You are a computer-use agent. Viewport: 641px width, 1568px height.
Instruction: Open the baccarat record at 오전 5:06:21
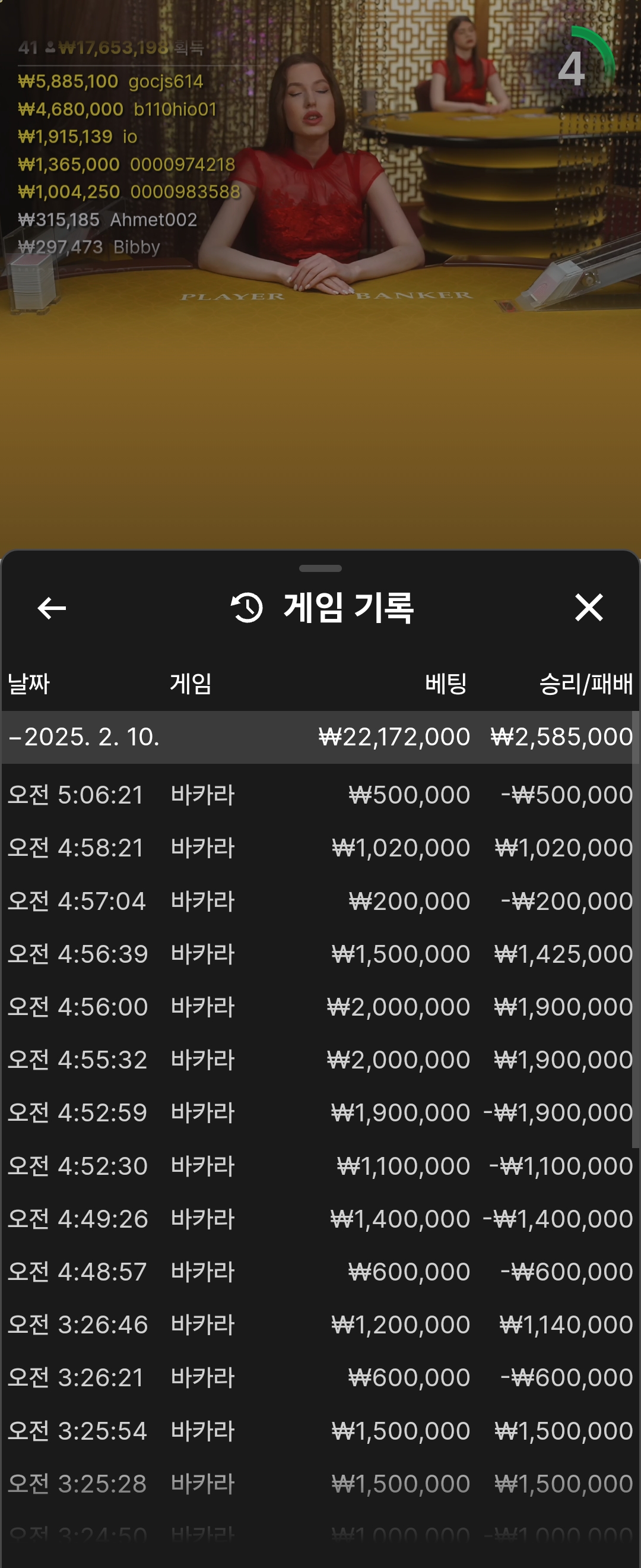pos(320,795)
